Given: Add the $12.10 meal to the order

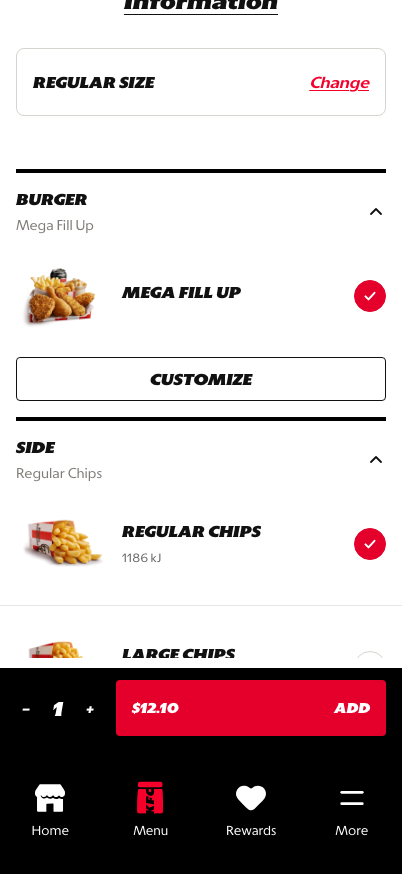Looking at the screenshot, I should [x=251, y=708].
